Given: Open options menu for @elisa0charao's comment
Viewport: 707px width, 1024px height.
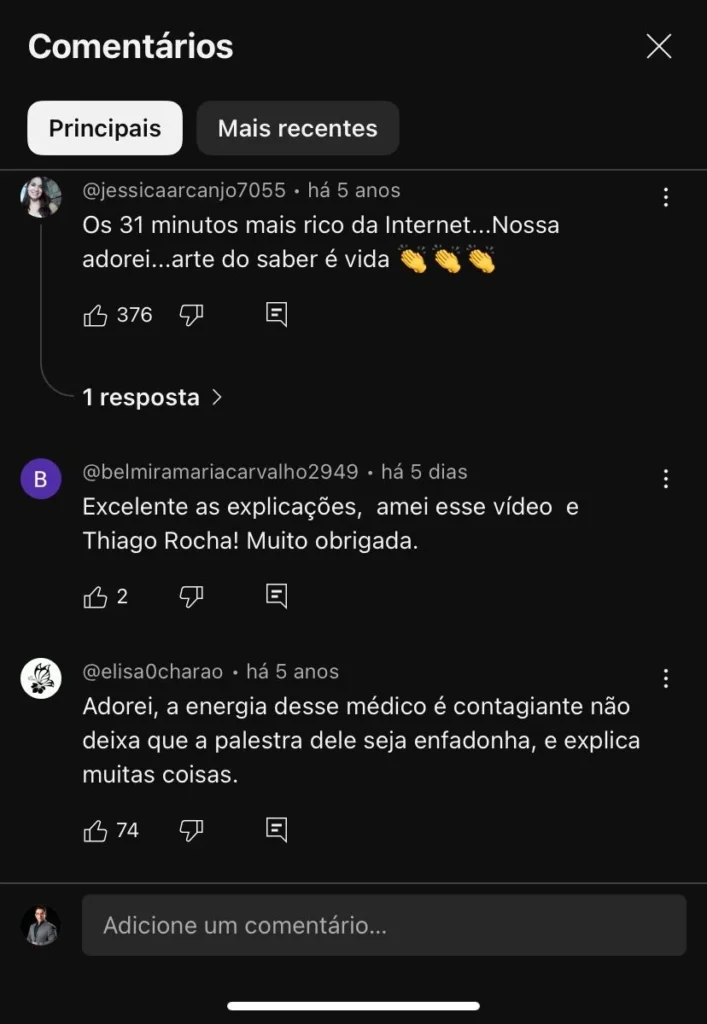Looking at the screenshot, I should 665,679.
